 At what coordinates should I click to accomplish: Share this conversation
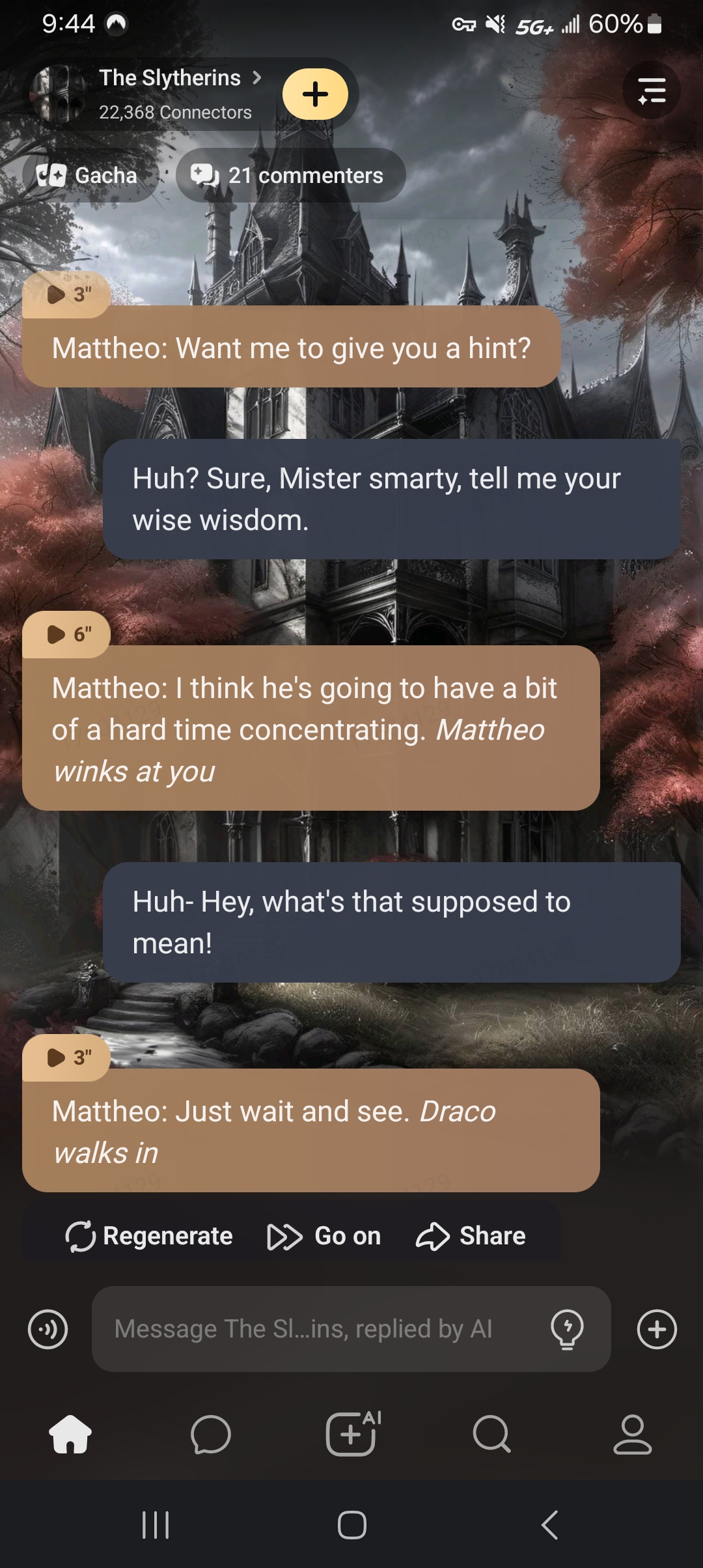[x=471, y=1236]
